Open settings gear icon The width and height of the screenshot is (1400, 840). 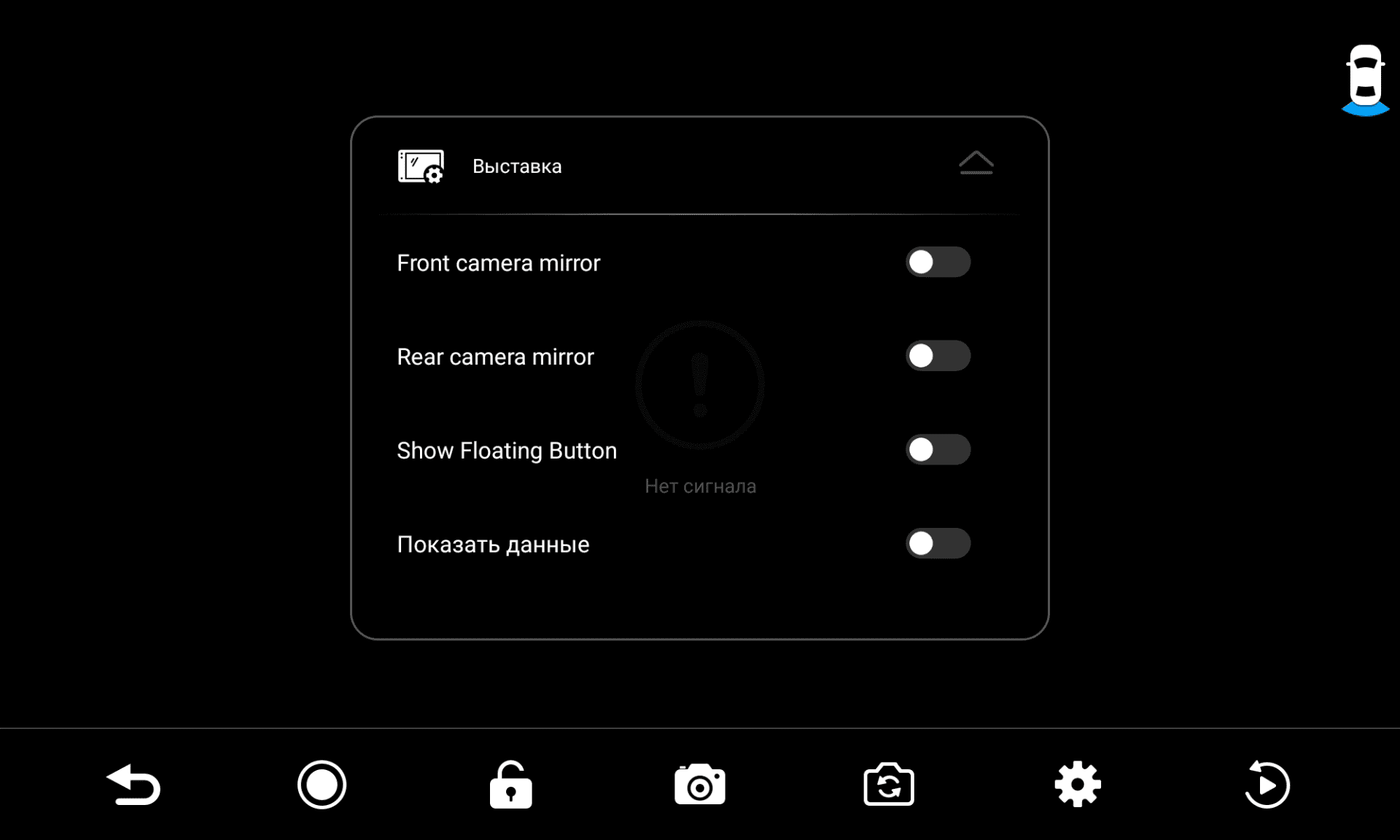1078,785
